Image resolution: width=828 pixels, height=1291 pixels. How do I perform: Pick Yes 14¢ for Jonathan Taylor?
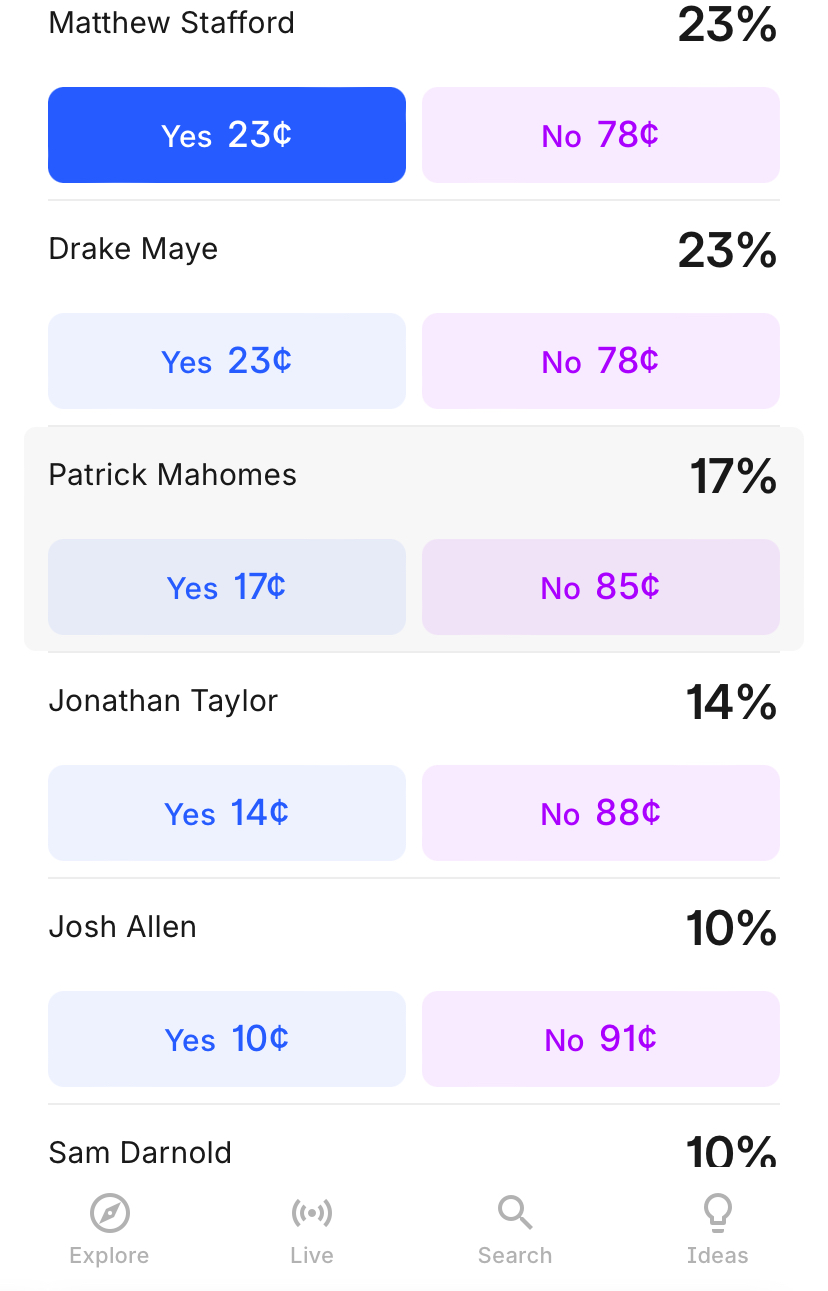pyautogui.click(x=227, y=813)
